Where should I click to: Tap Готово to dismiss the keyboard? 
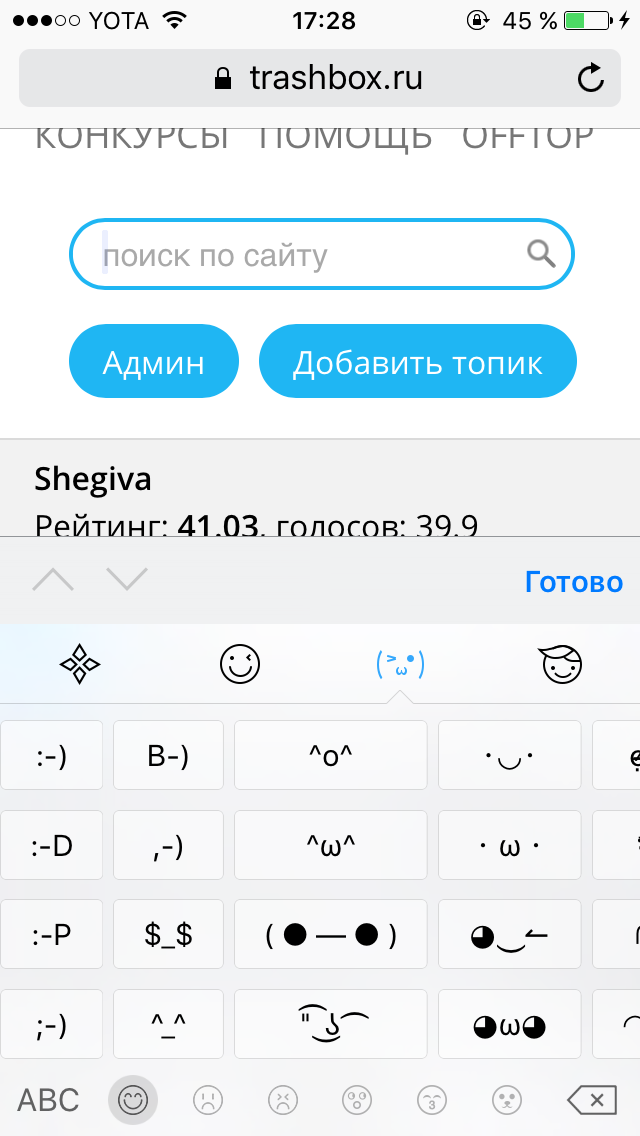(x=573, y=582)
